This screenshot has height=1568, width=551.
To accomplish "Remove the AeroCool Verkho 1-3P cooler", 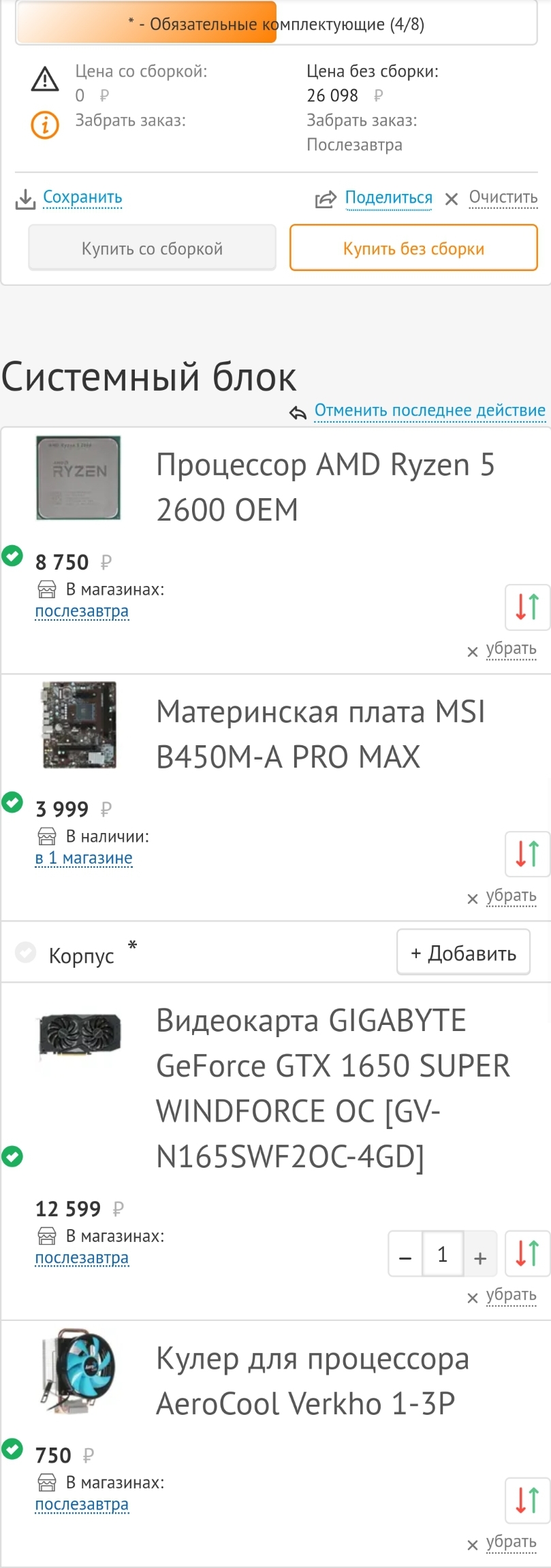I will [x=510, y=1542].
